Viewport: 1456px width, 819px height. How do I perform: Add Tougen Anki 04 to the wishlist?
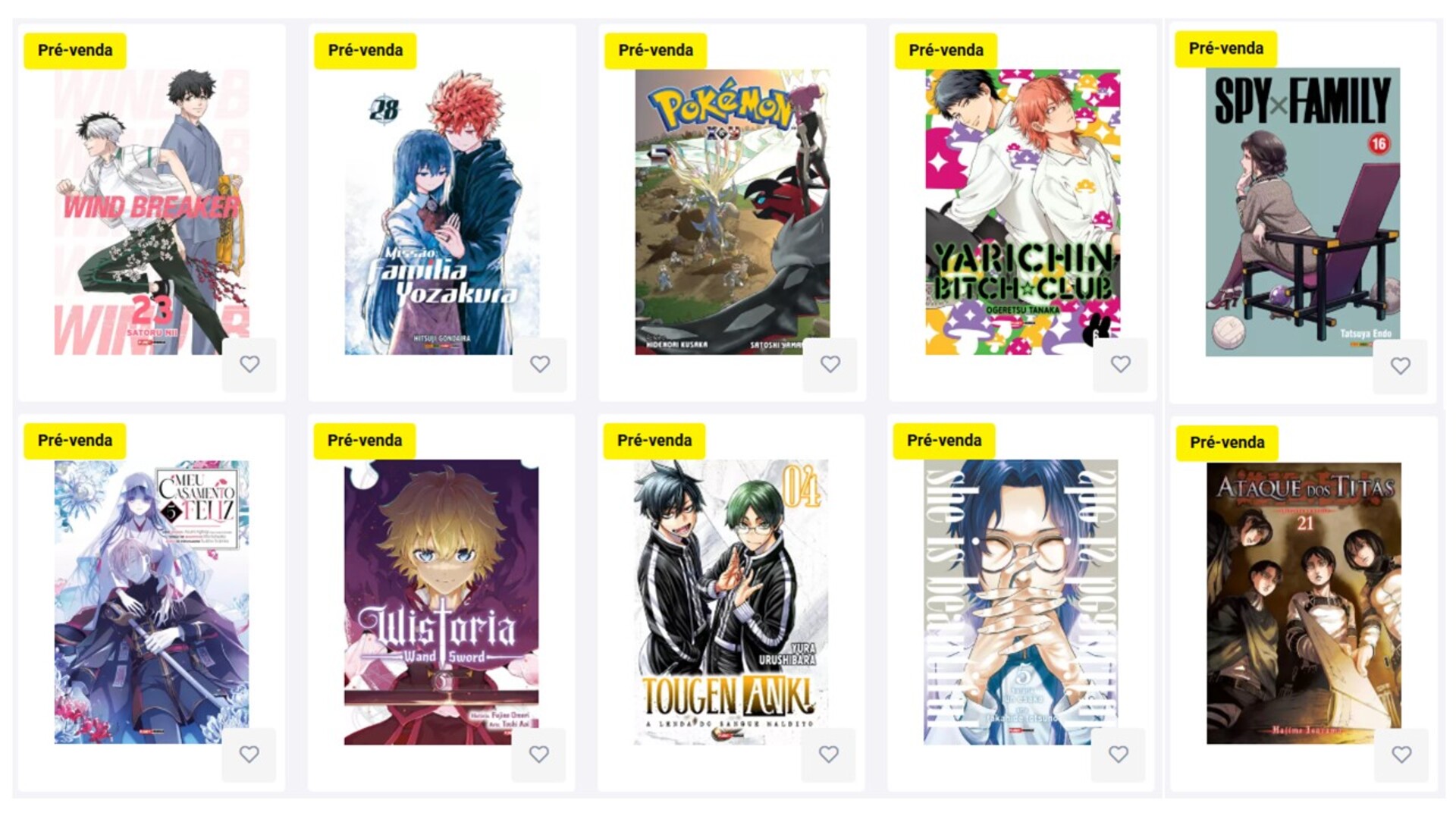click(x=829, y=755)
